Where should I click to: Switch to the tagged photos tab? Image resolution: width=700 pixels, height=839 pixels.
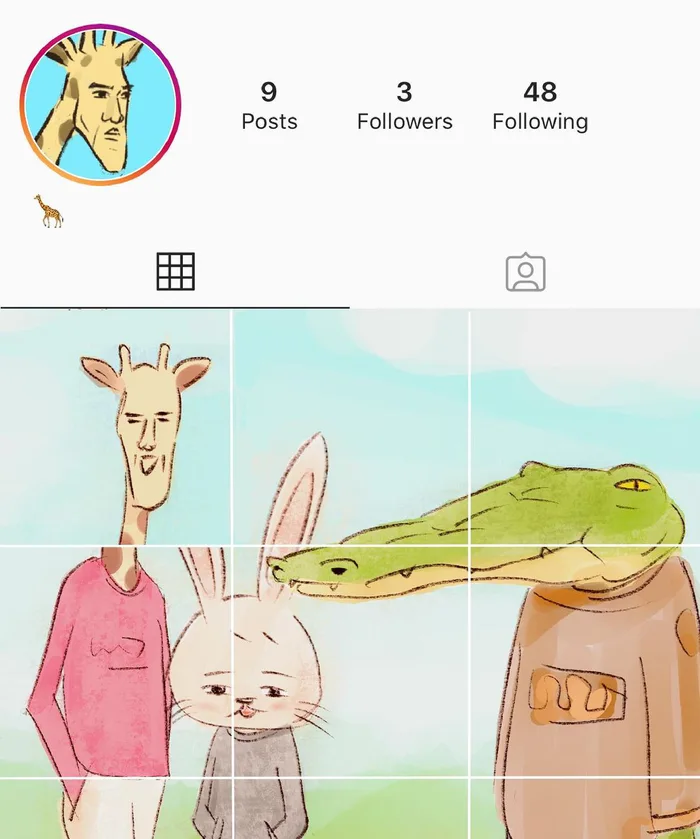pyautogui.click(x=525, y=273)
